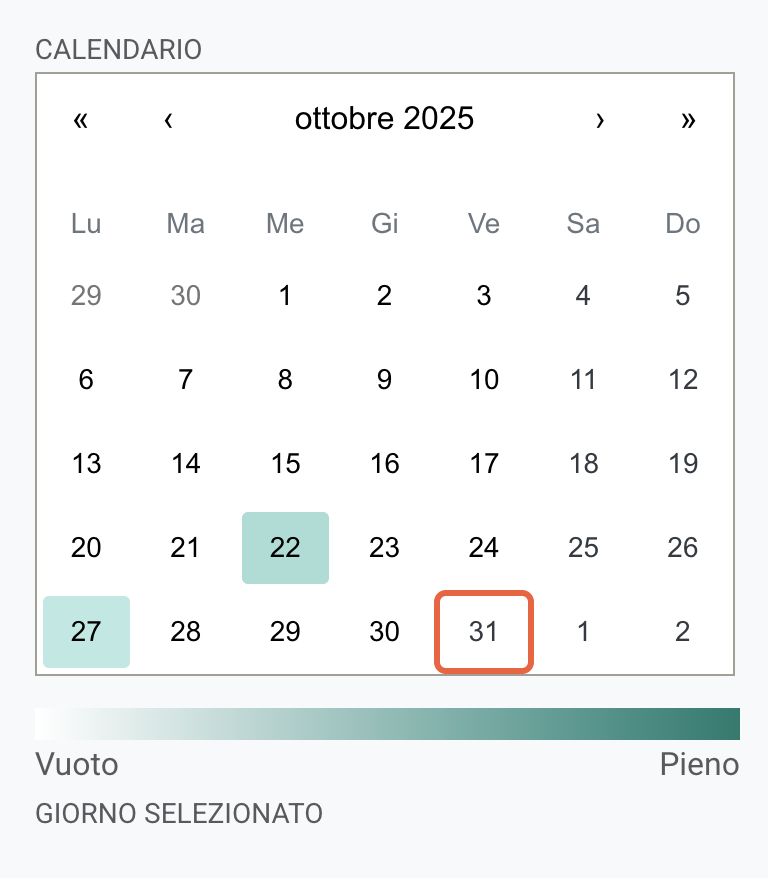Screen dimensions: 768x878
Task: Select October 27 on the calendar
Action: coord(86,632)
